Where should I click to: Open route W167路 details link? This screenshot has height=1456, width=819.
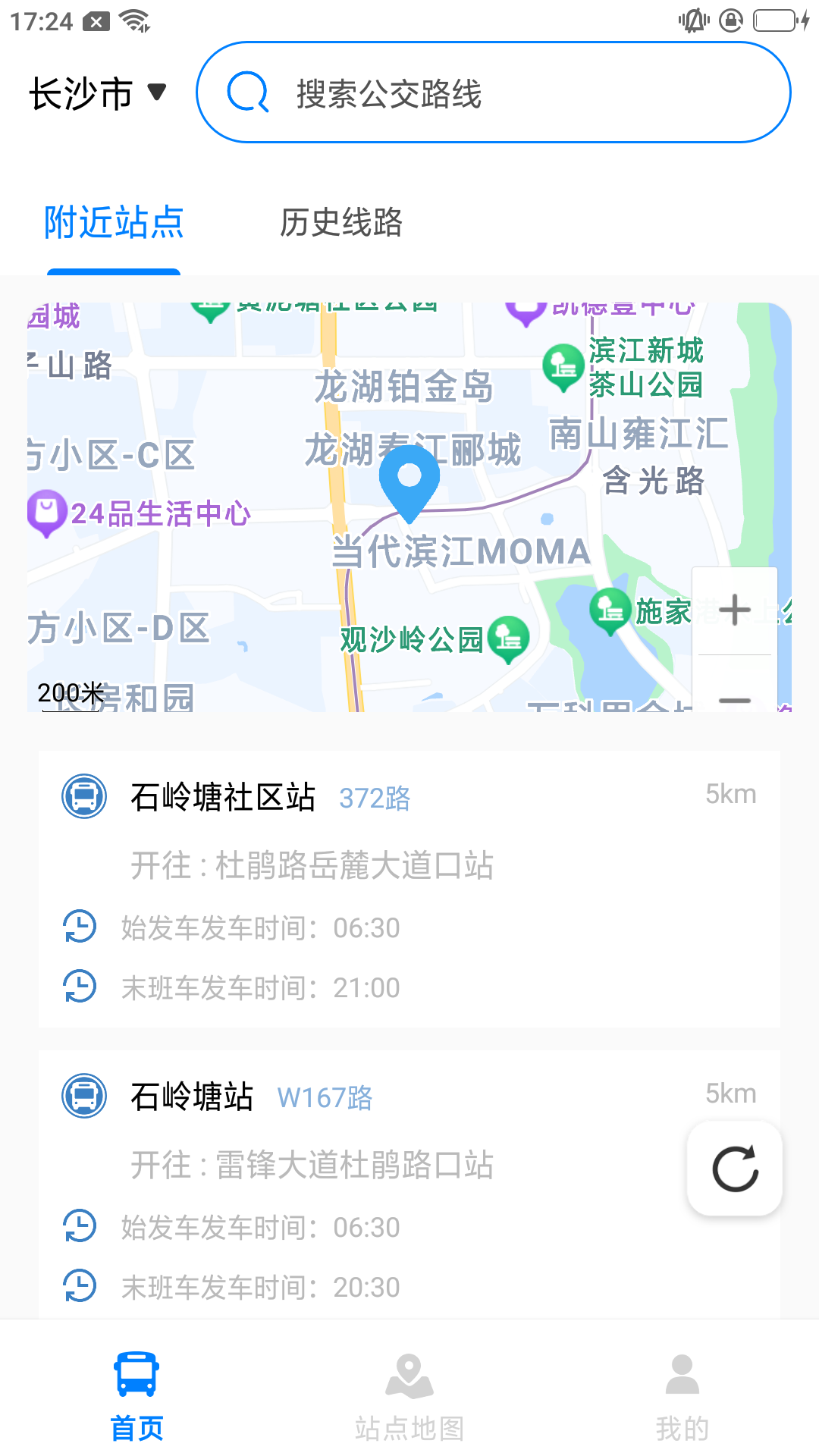coord(326,1097)
